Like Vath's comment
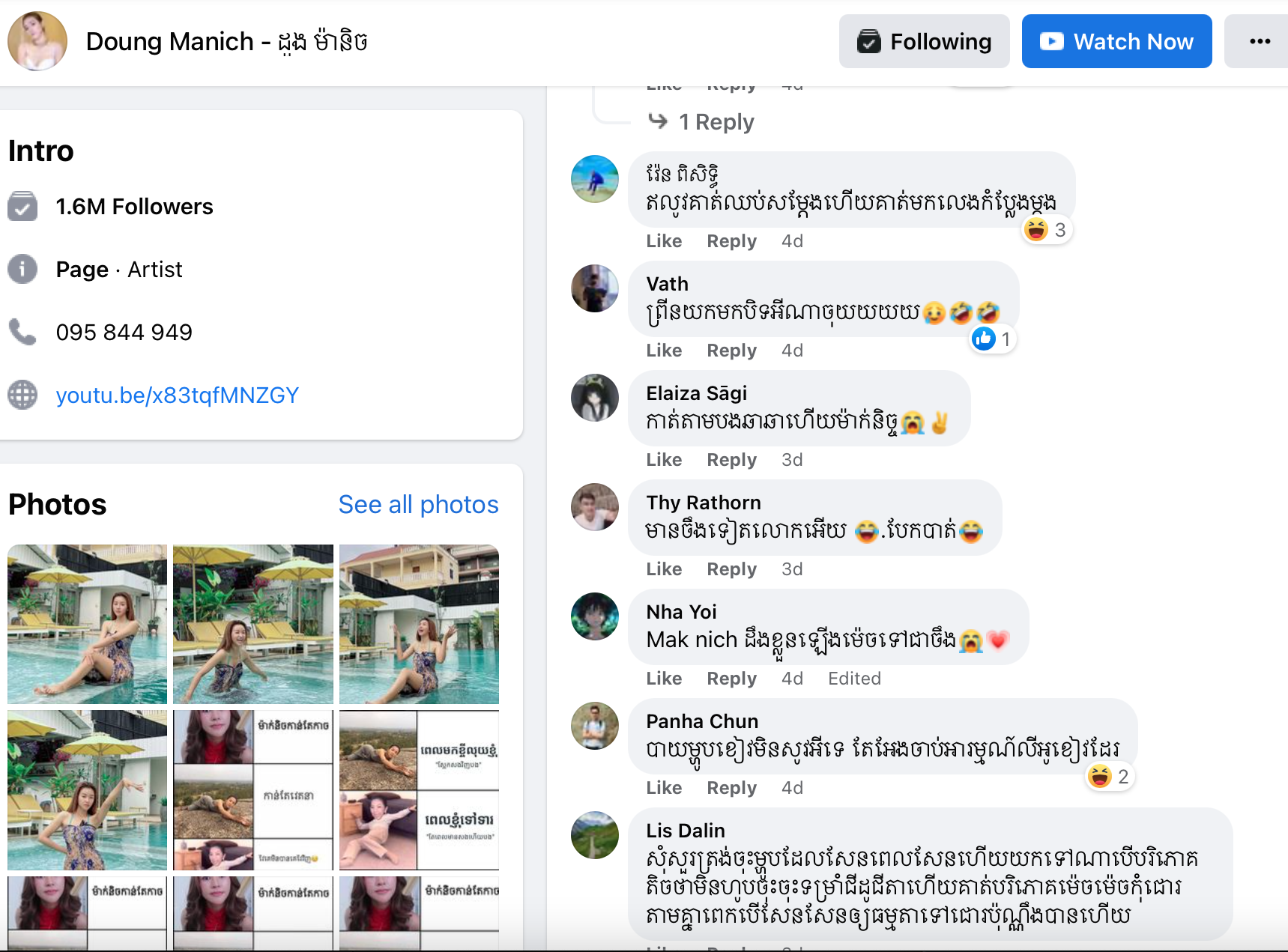Image resolution: width=1288 pixels, height=952 pixels. click(664, 351)
